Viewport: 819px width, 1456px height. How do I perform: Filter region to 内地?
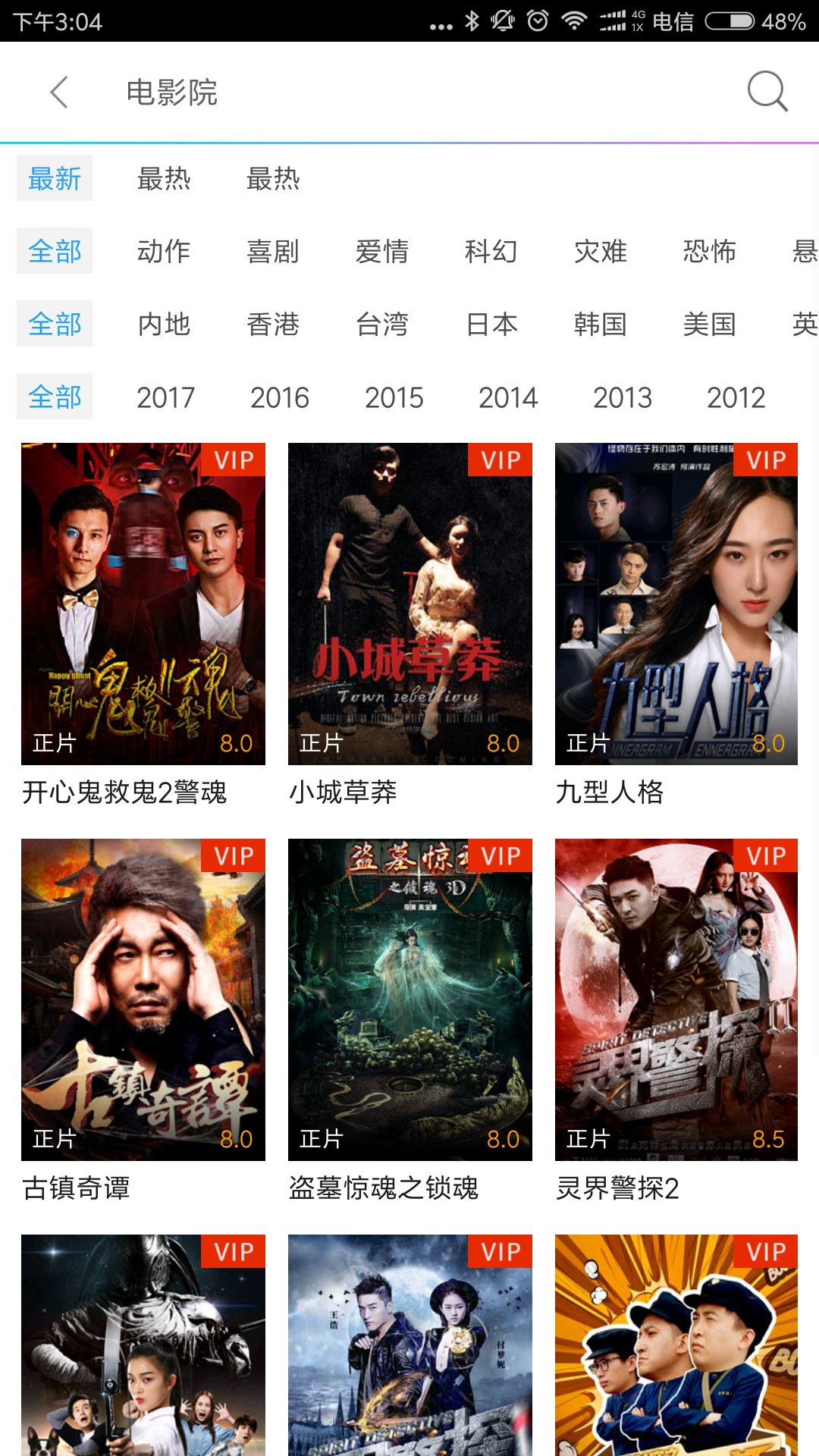point(164,324)
